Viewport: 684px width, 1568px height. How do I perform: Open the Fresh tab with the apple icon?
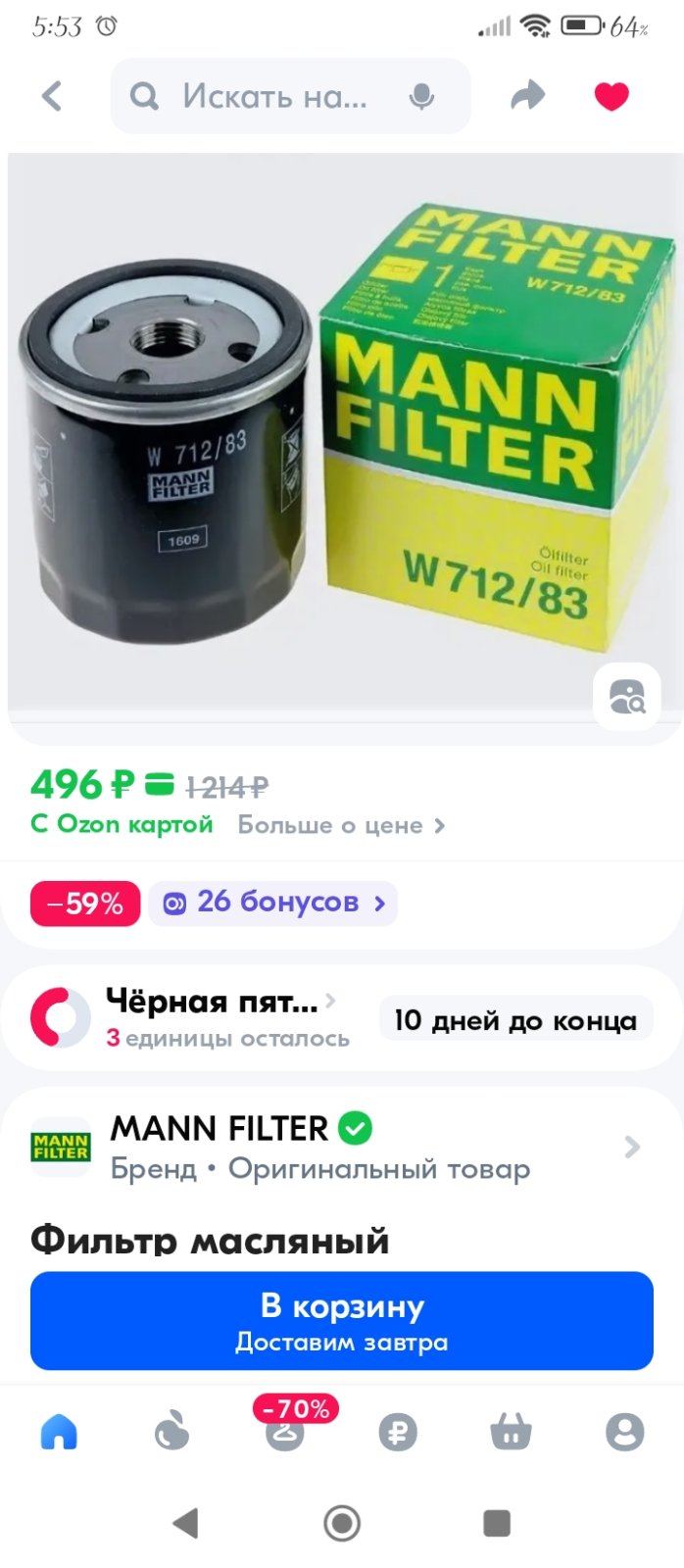pos(171,1432)
